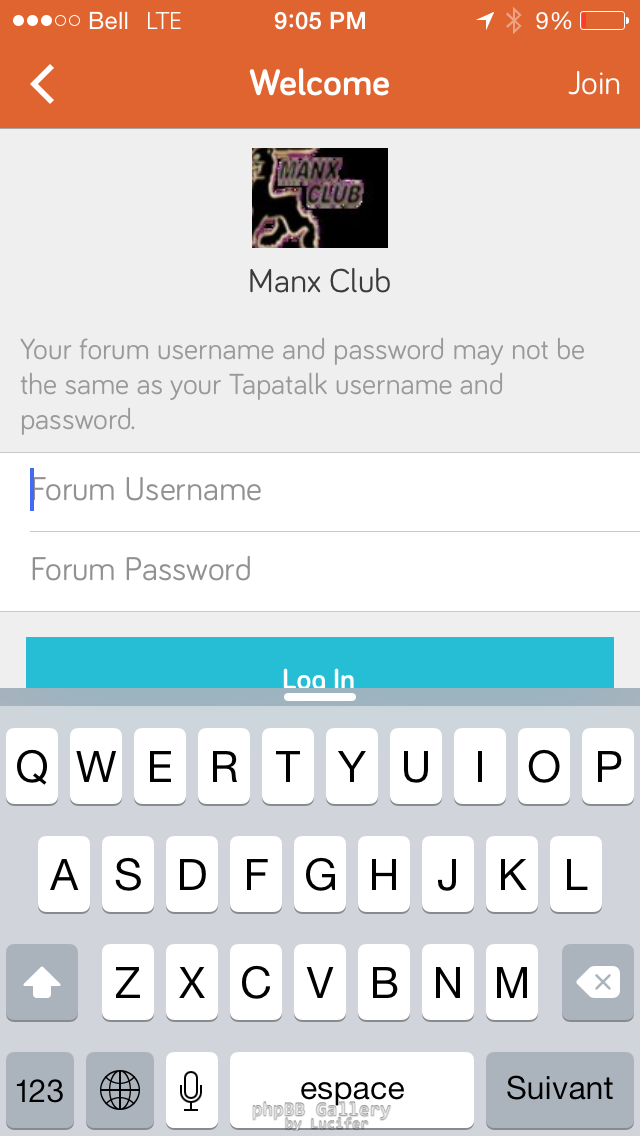Tap the Suivant key on keyboard

click(559, 1090)
